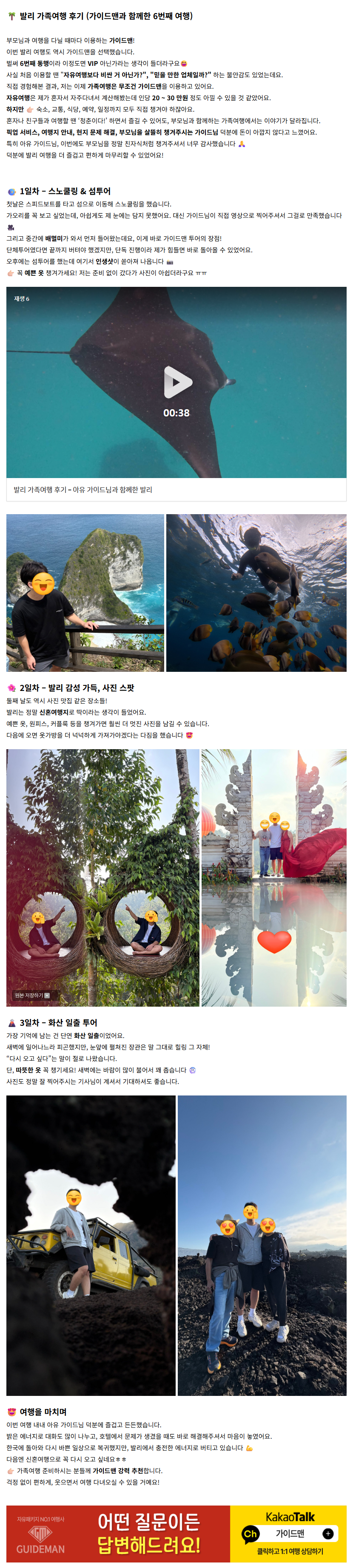Open the underwater snorkeling photo with fish

[256, 592]
